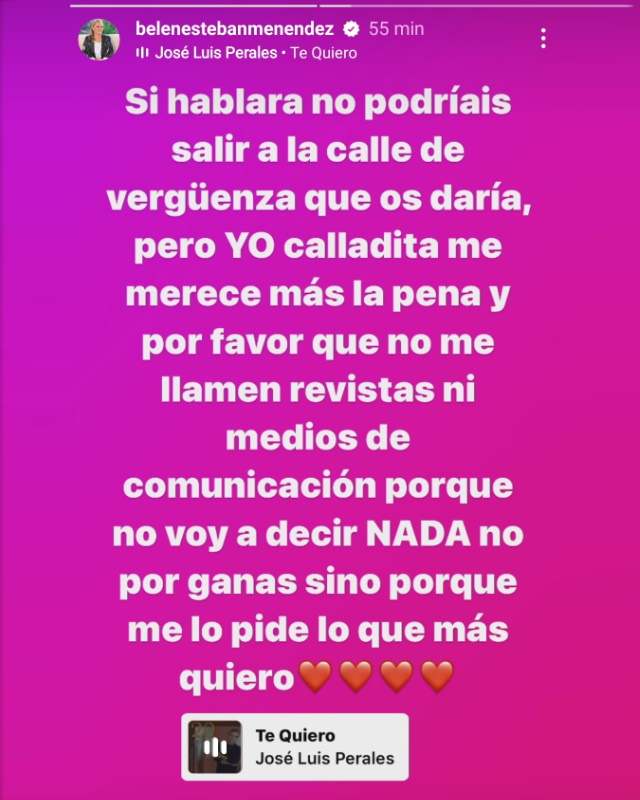Open the three-dot overflow menu

(x=543, y=39)
